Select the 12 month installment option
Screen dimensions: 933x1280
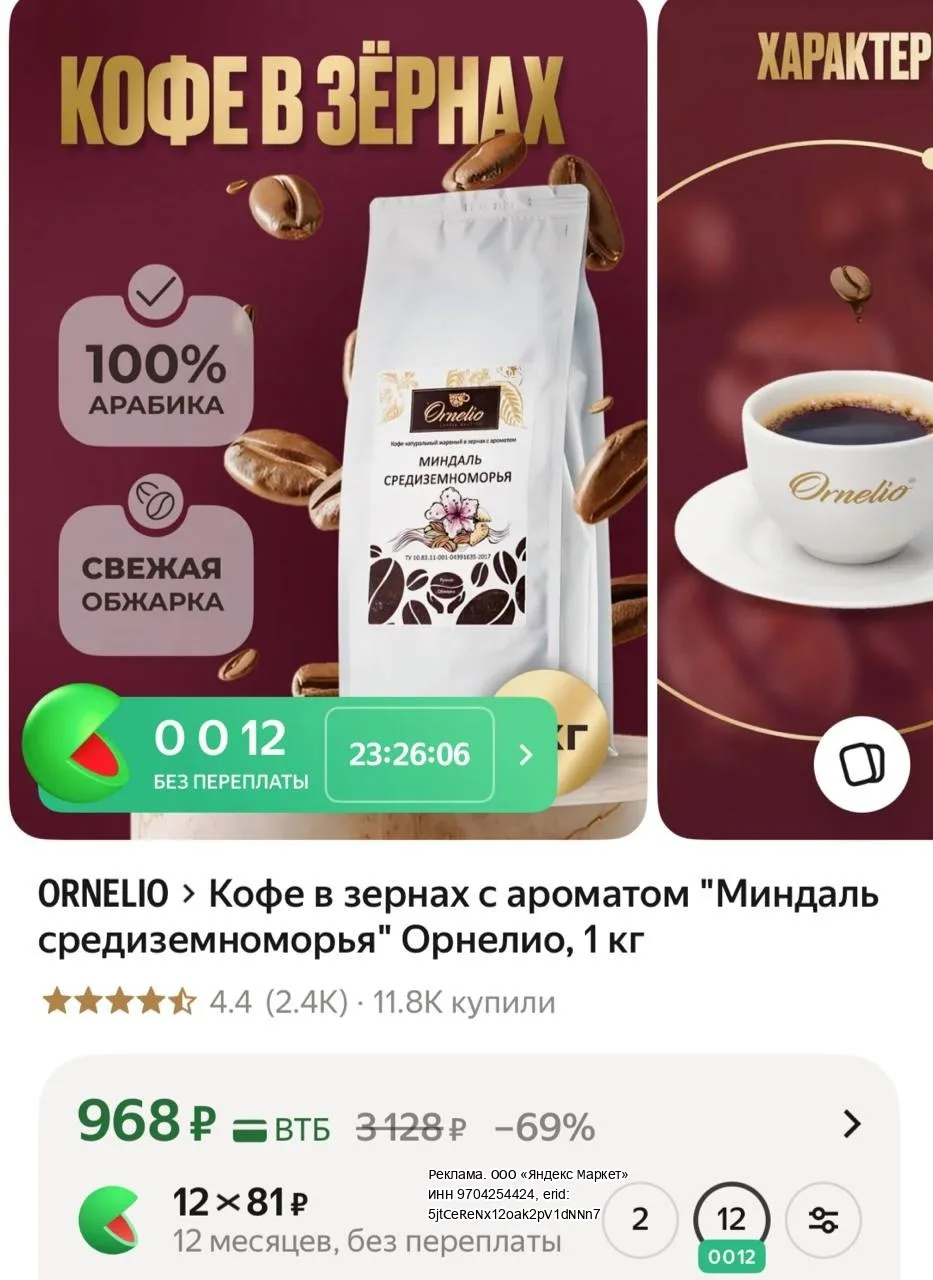[731, 1219]
